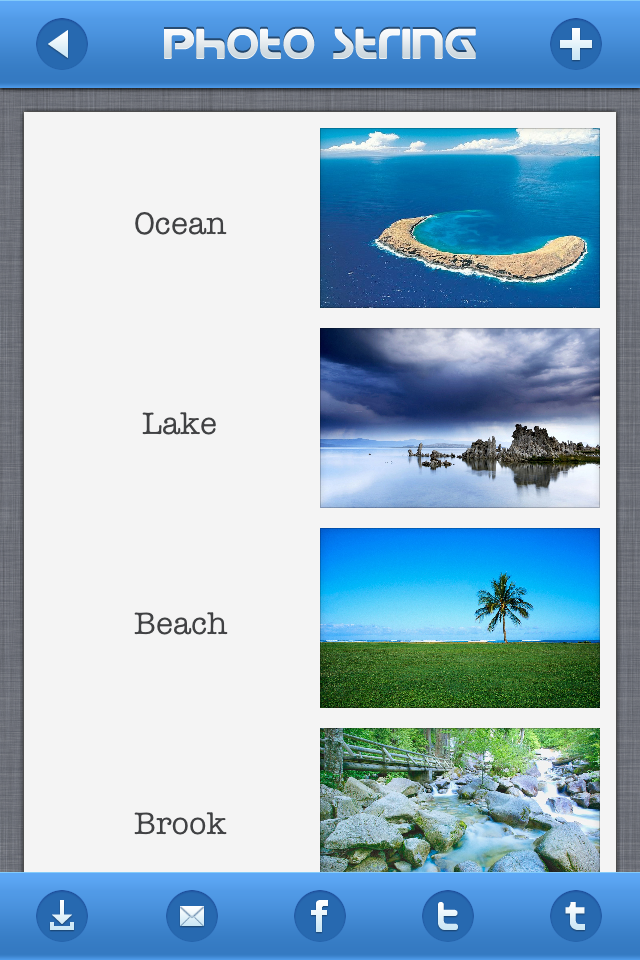The height and width of the screenshot is (960, 640).
Task: Add a new photo with plus
Action: (575, 44)
